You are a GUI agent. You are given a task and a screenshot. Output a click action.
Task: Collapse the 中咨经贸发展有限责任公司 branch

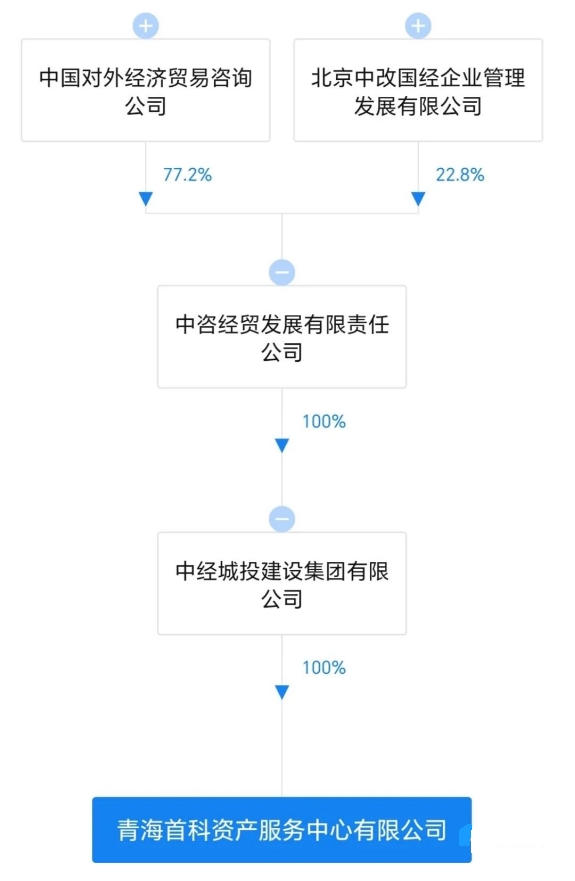click(282, 273)
